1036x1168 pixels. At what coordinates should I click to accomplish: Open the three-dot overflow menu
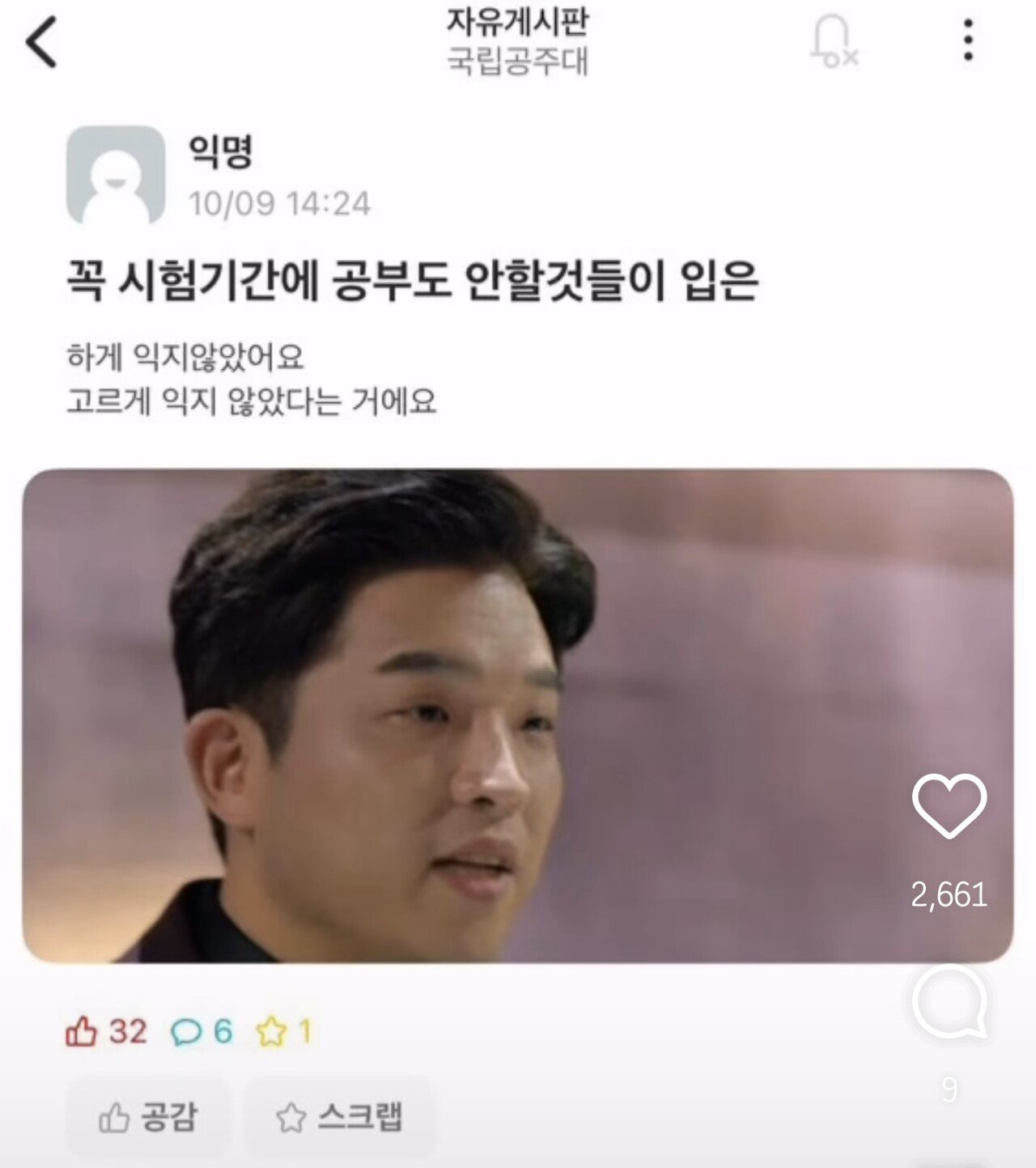click(x=968, y=40)
